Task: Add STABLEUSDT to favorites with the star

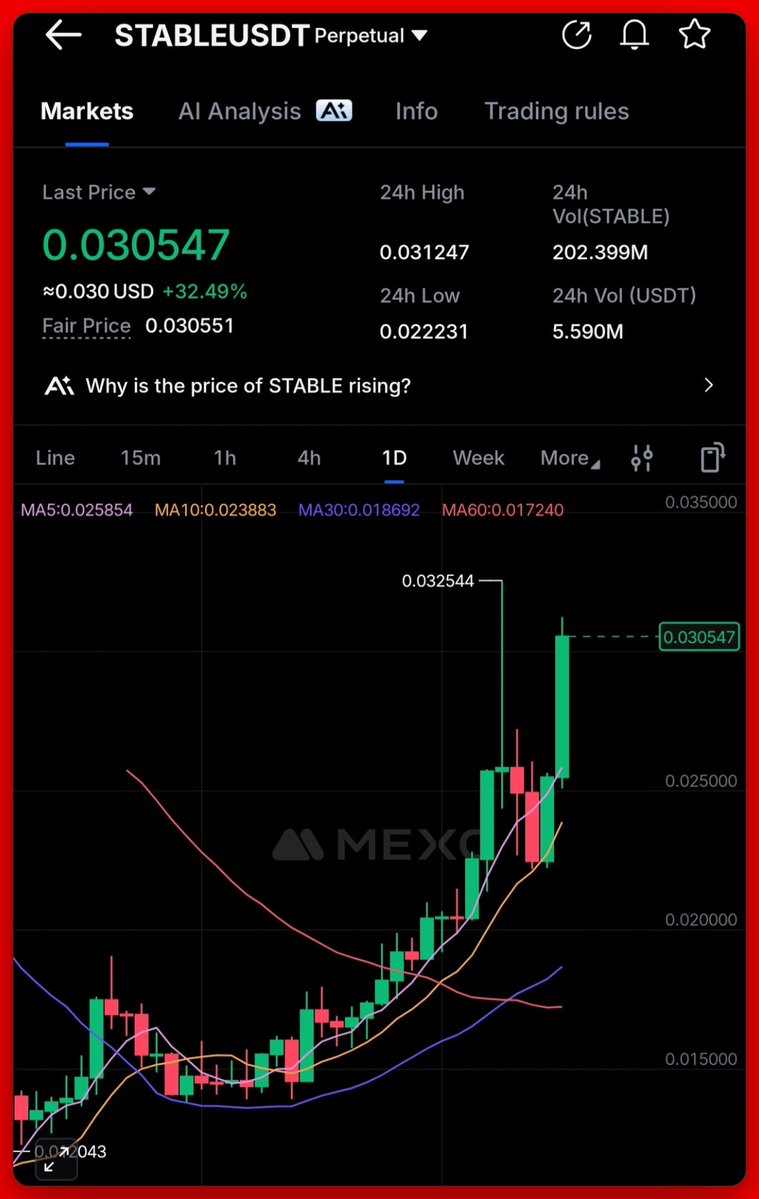Action: point(694,35)
